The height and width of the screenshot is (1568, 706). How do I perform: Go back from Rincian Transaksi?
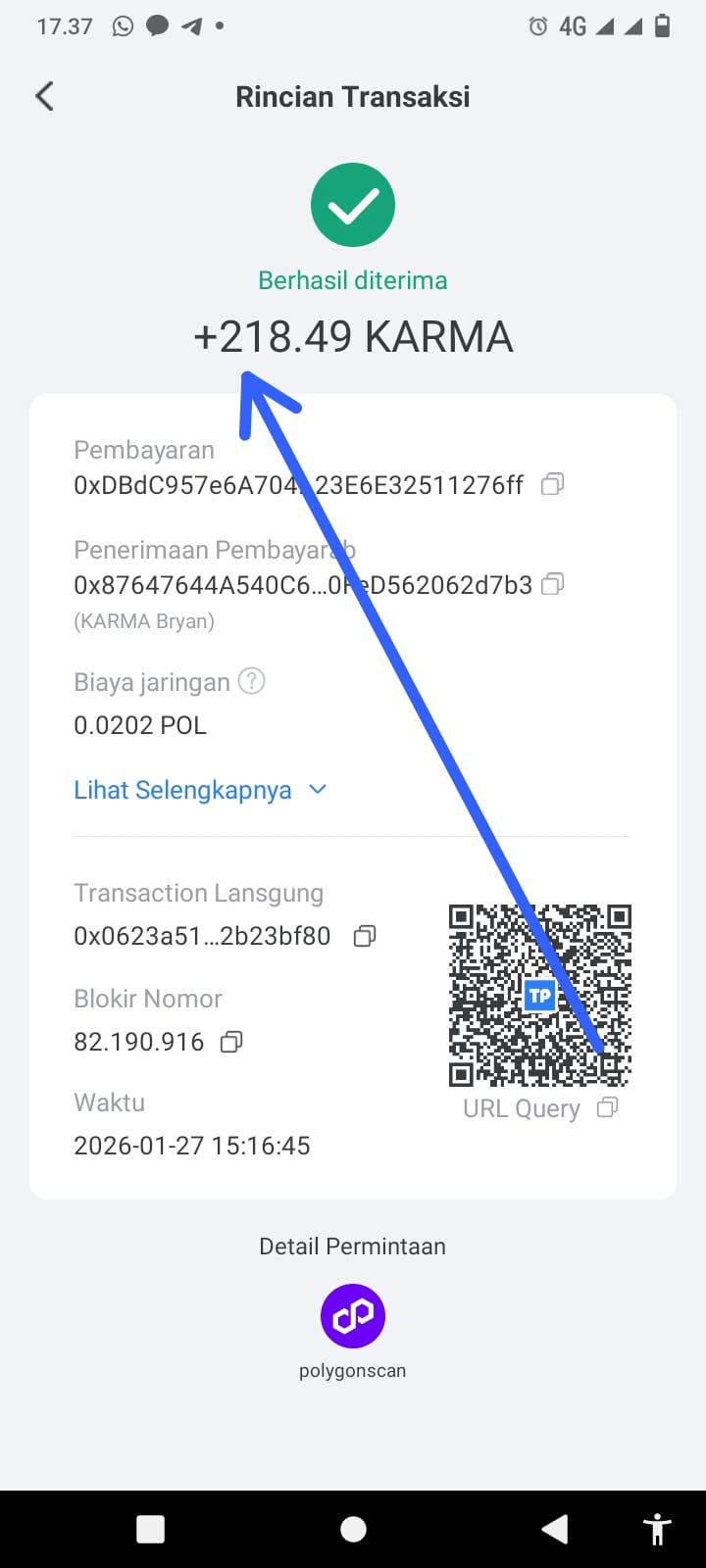(44, 96)
